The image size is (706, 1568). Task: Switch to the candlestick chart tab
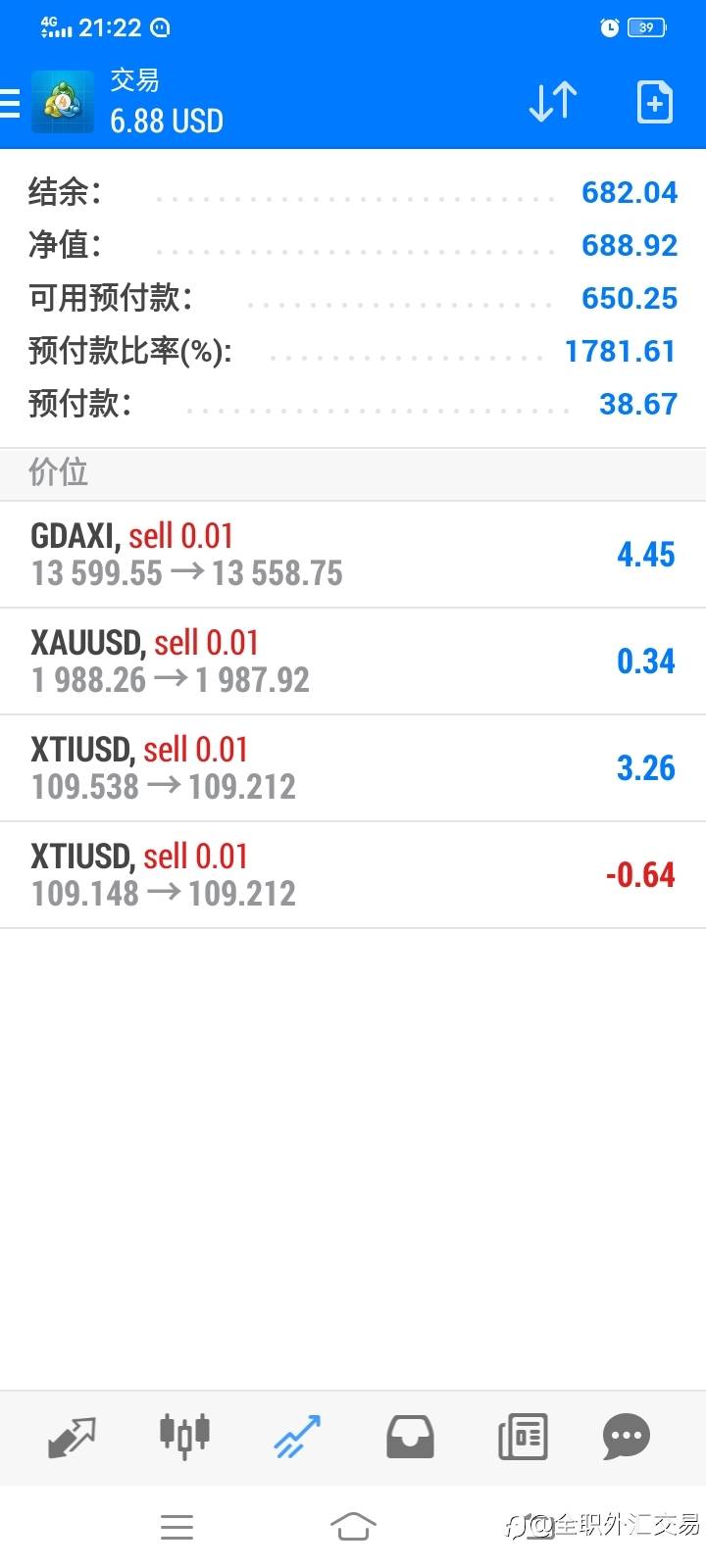tap(184, 1437)
